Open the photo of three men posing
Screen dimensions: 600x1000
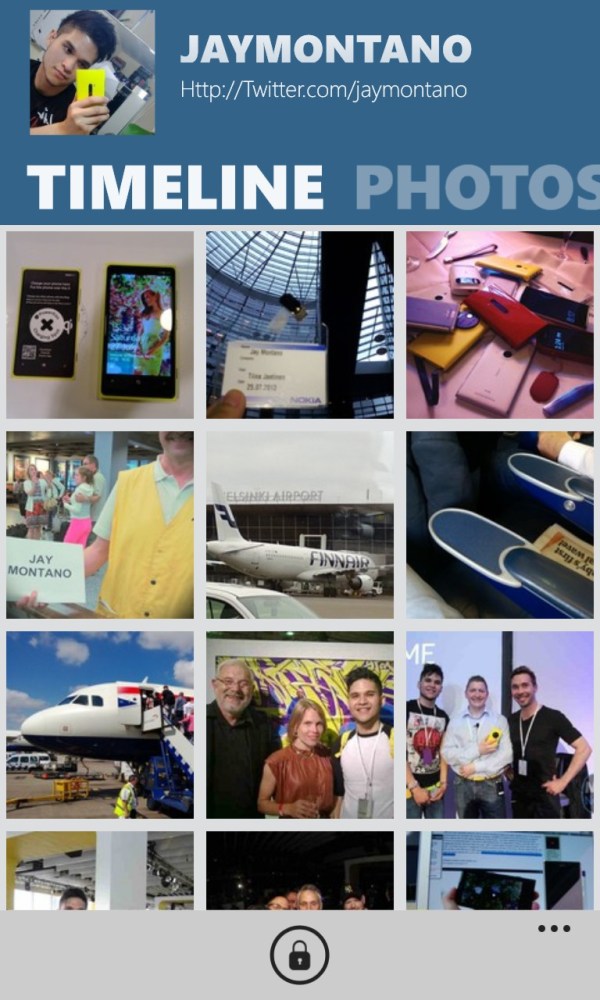click(x=500, y=725)
